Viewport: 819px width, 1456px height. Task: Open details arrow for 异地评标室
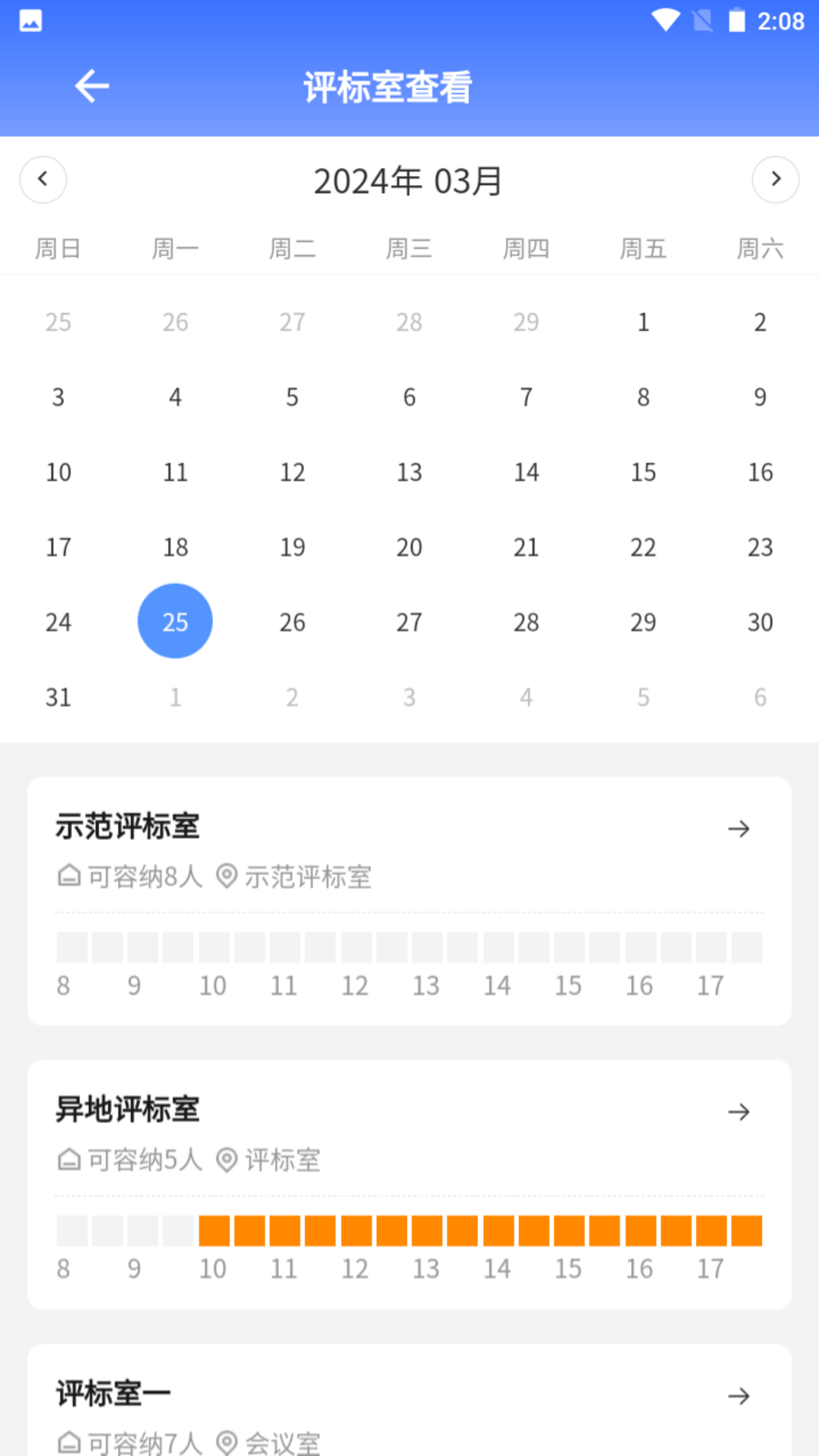coord(739,1112)
